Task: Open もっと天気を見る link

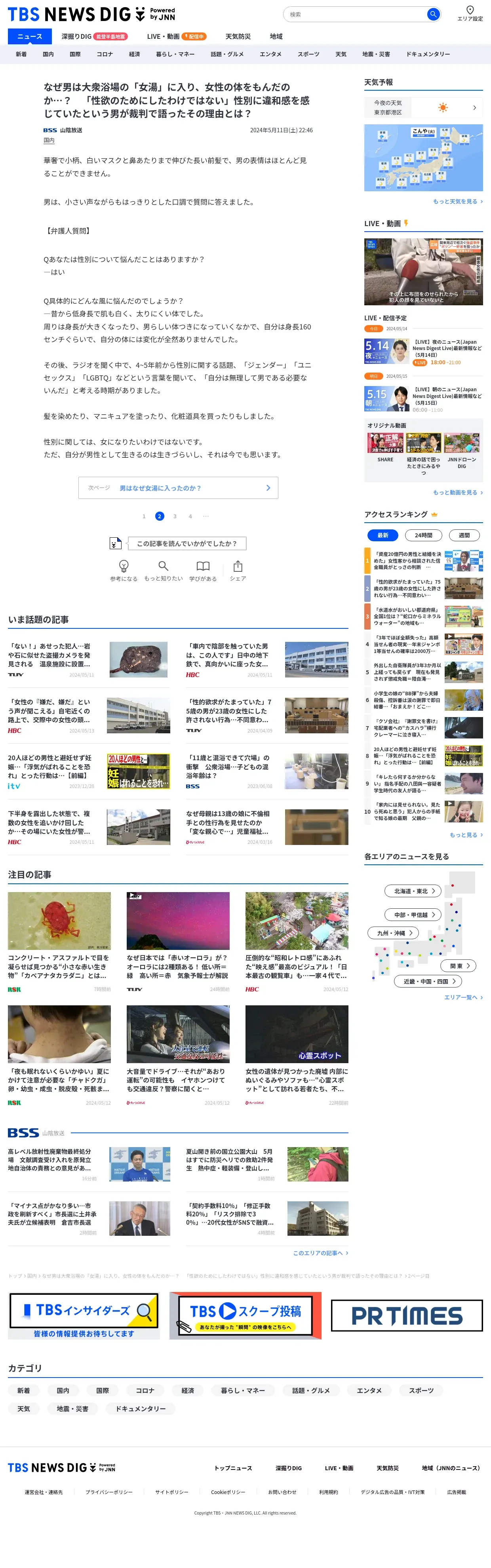Action: (457, 202)
